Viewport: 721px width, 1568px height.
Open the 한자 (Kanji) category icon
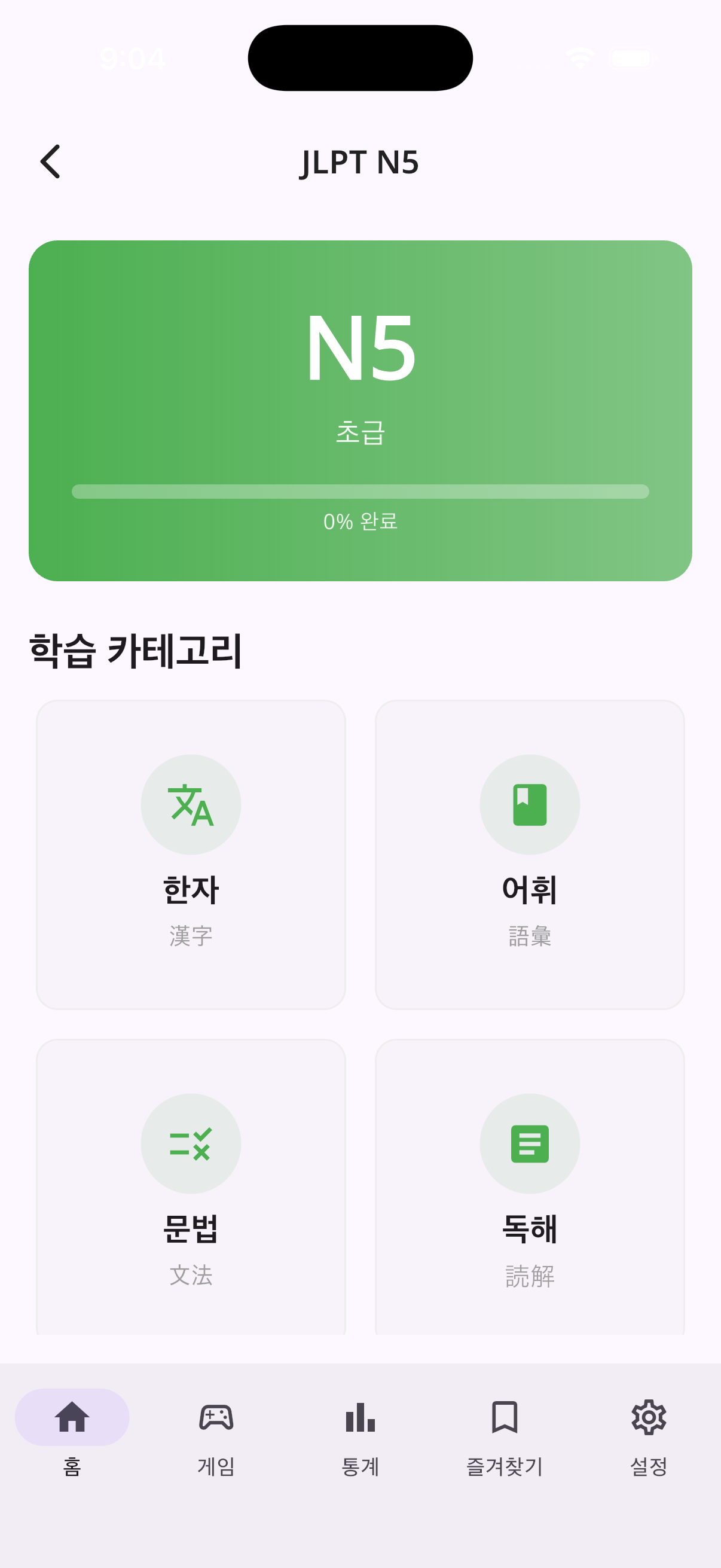191,804
